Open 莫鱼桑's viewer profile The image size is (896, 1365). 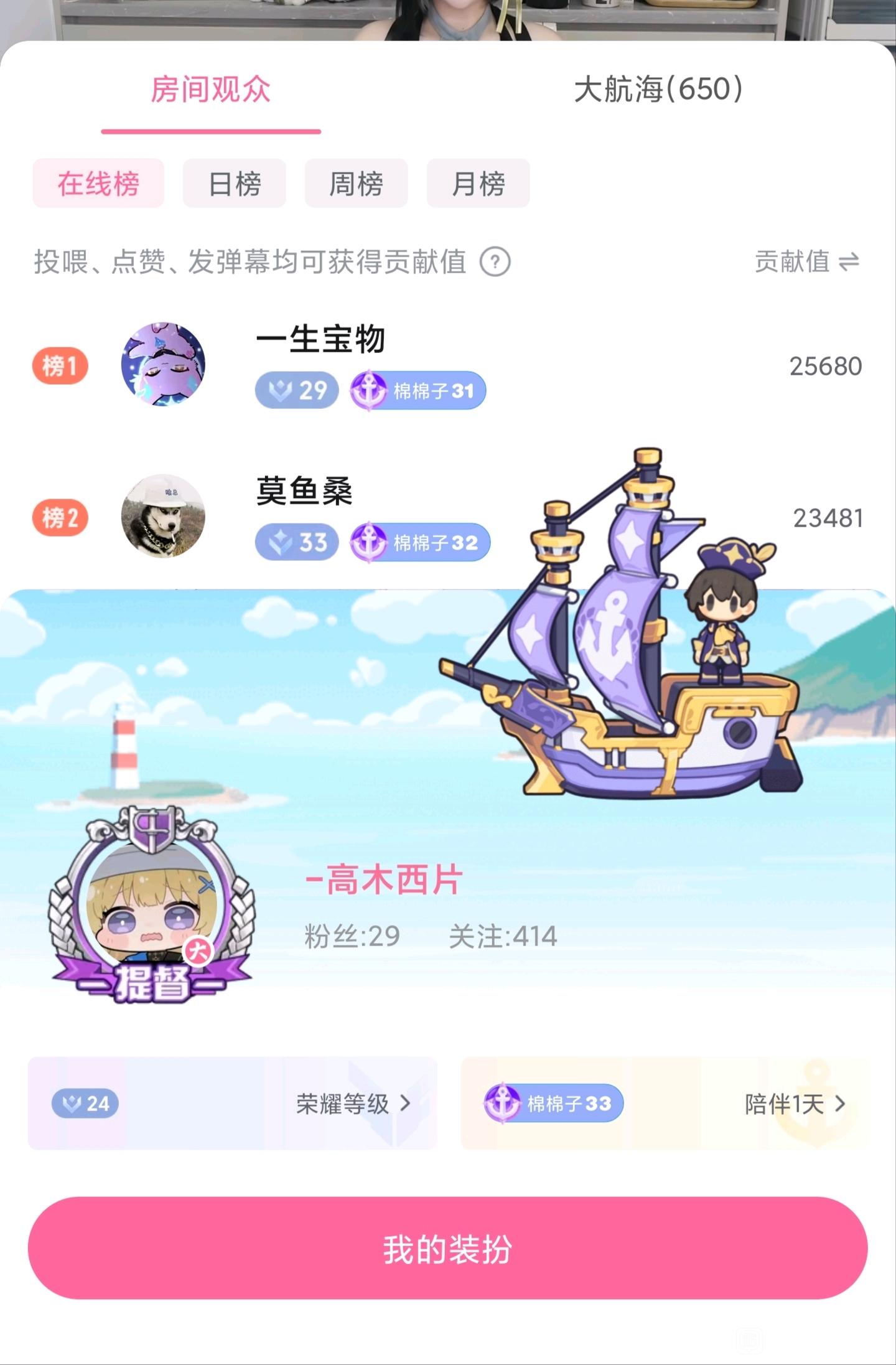[448, 517]
